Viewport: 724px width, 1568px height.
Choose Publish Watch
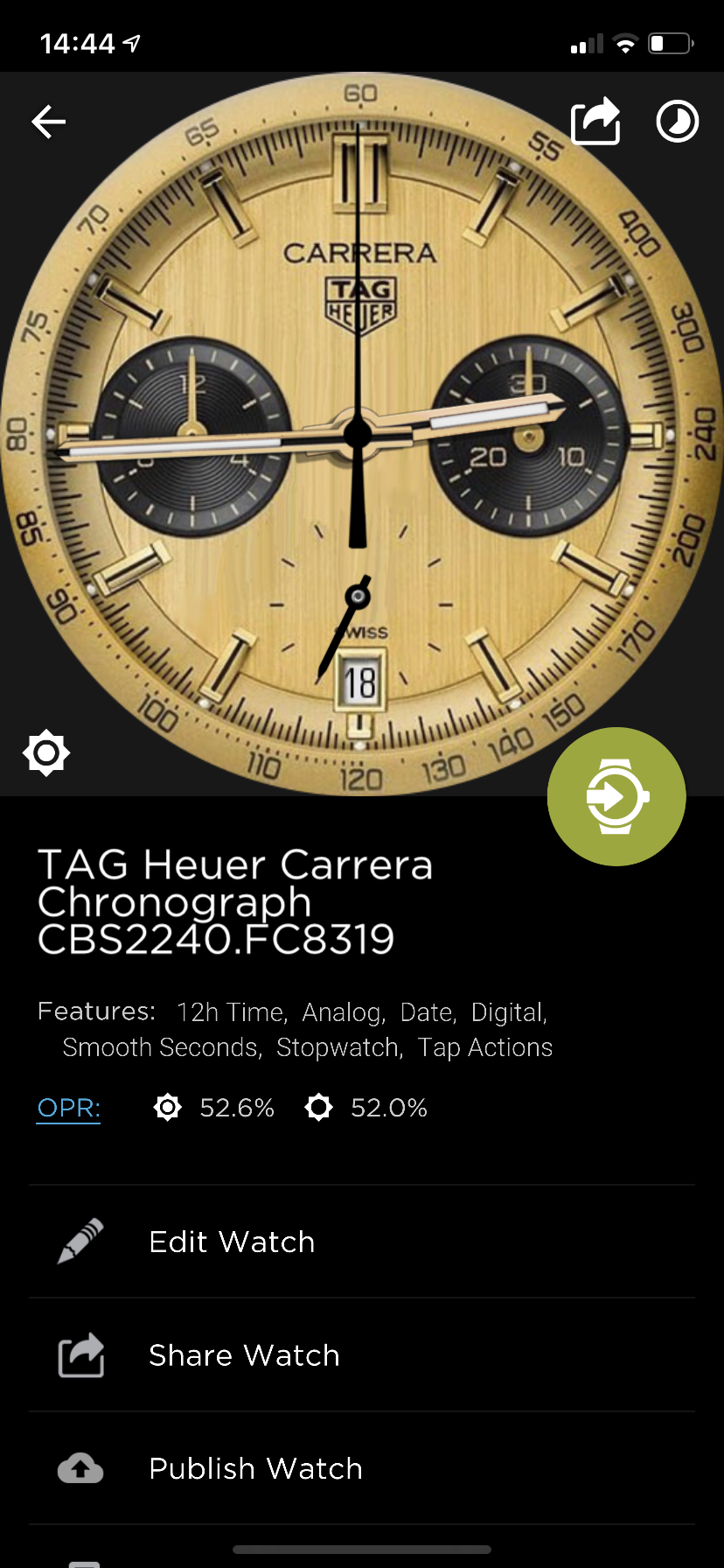click(362, 1468)
